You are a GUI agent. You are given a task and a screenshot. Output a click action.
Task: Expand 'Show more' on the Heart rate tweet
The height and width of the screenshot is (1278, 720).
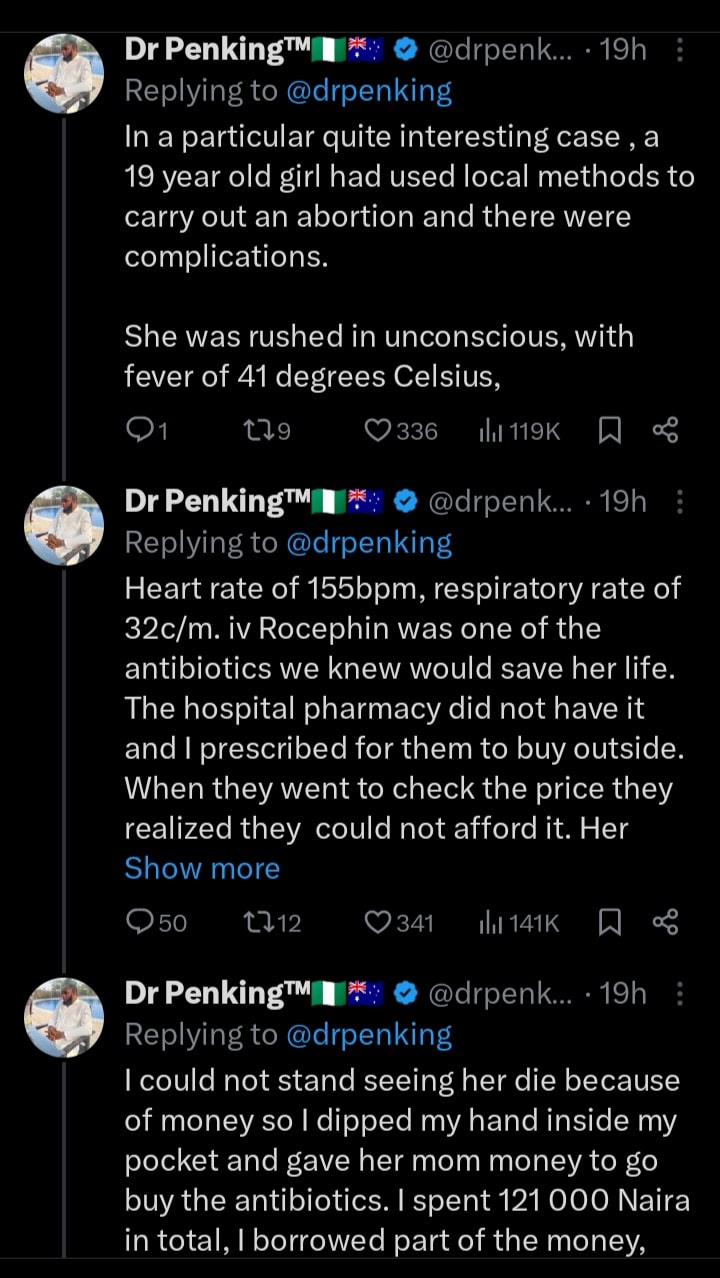pyautogui.click(x=202, y=868)
